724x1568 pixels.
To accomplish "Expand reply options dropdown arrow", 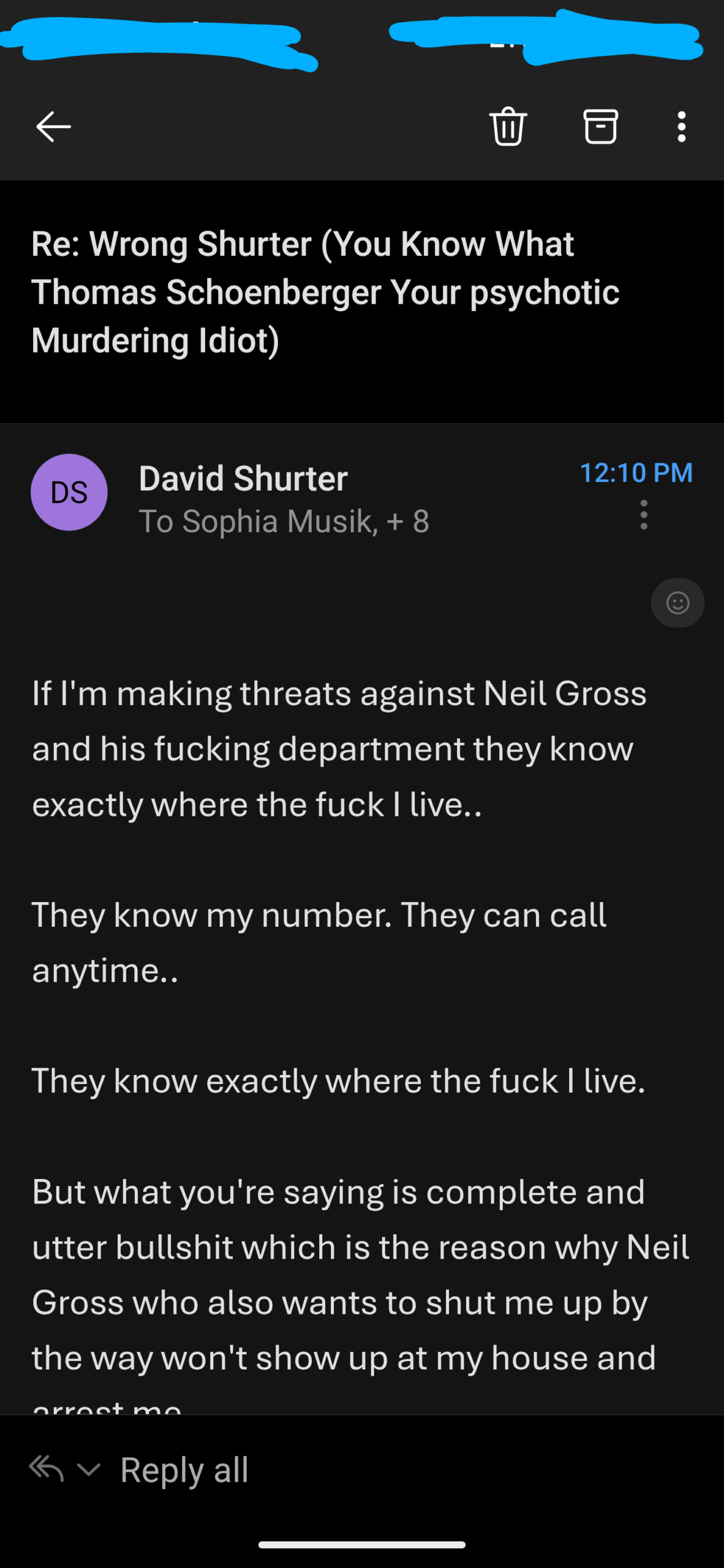I will pyautogui.click(x=89, y=1469).
